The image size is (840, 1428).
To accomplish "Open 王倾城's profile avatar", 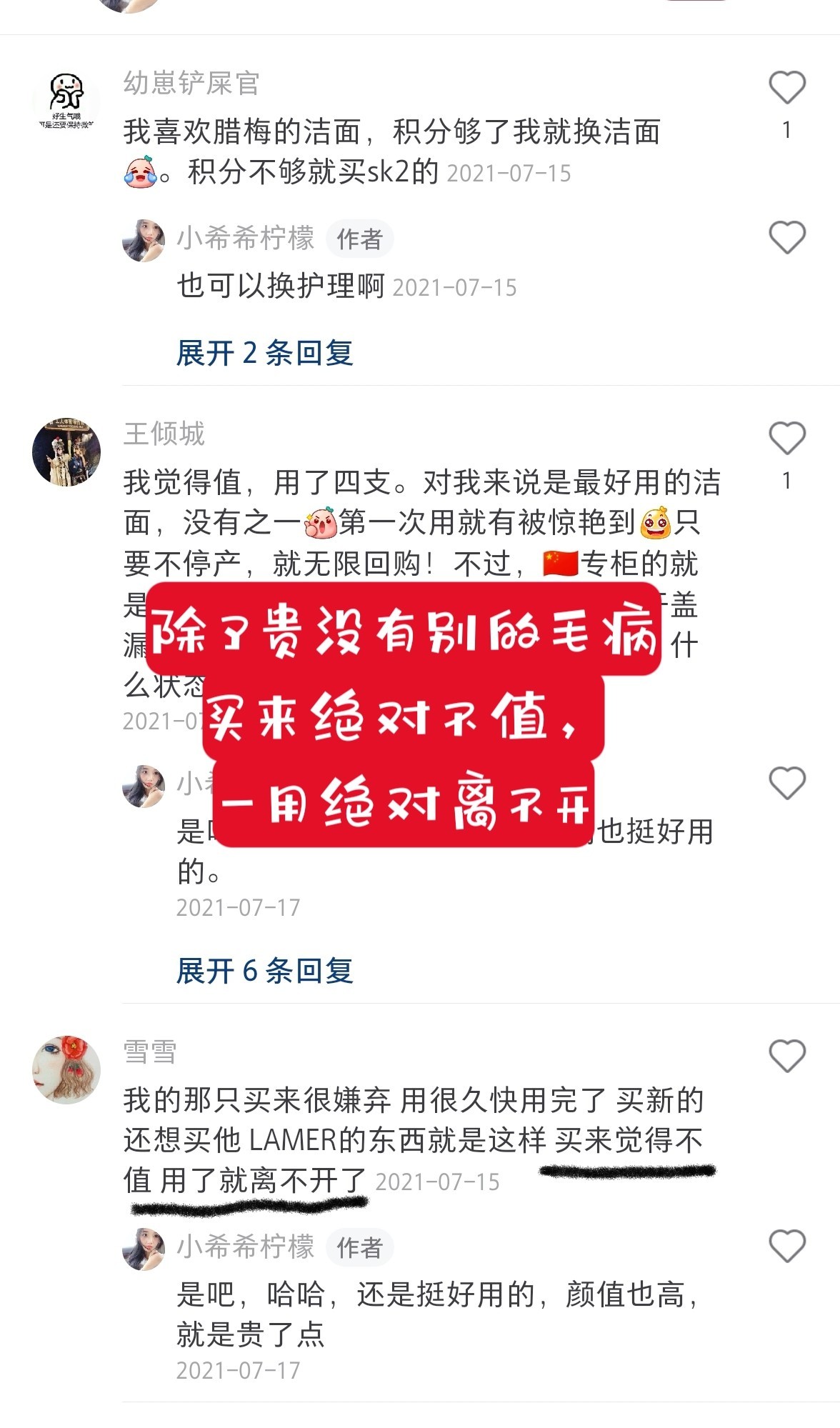I will pyautogui.click(x=66, y=453).
